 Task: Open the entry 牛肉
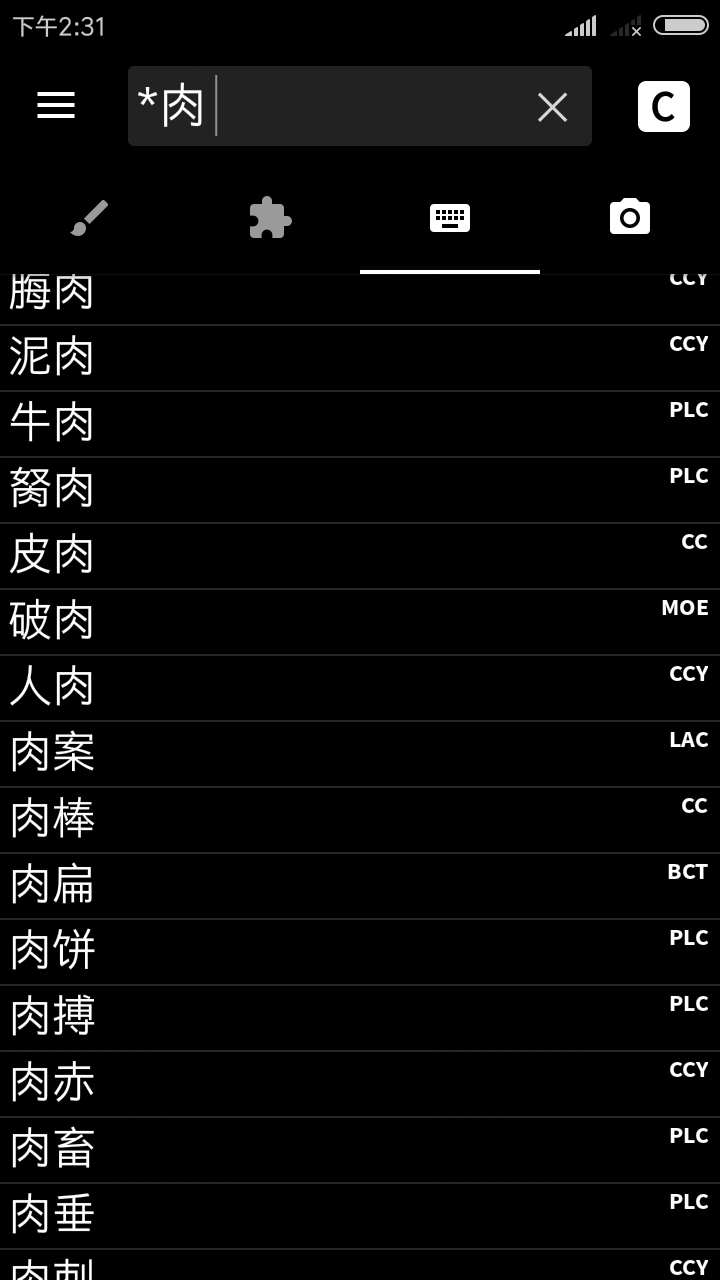(x=360, y=424)
